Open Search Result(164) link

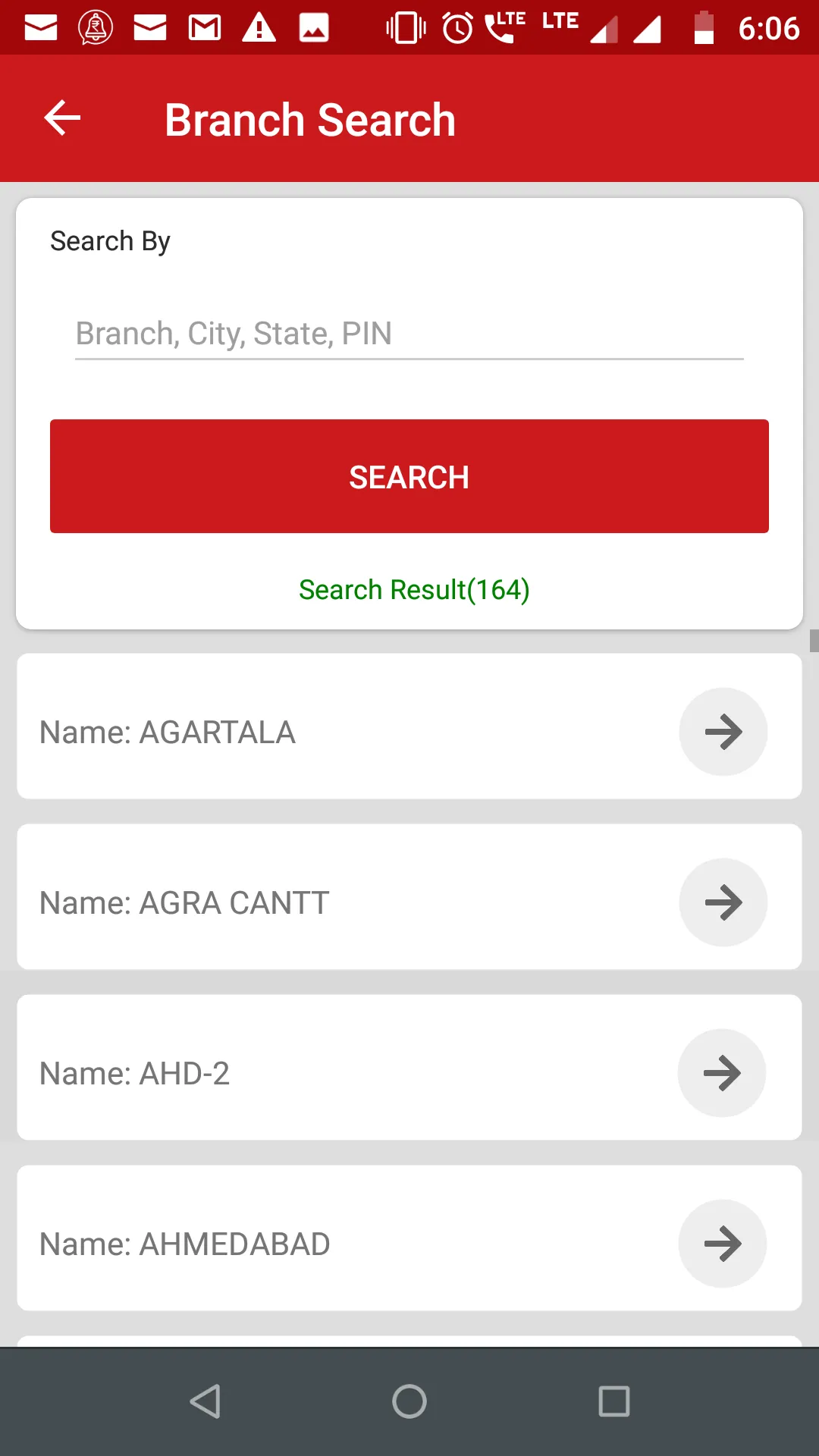click(x=413, y=589)
